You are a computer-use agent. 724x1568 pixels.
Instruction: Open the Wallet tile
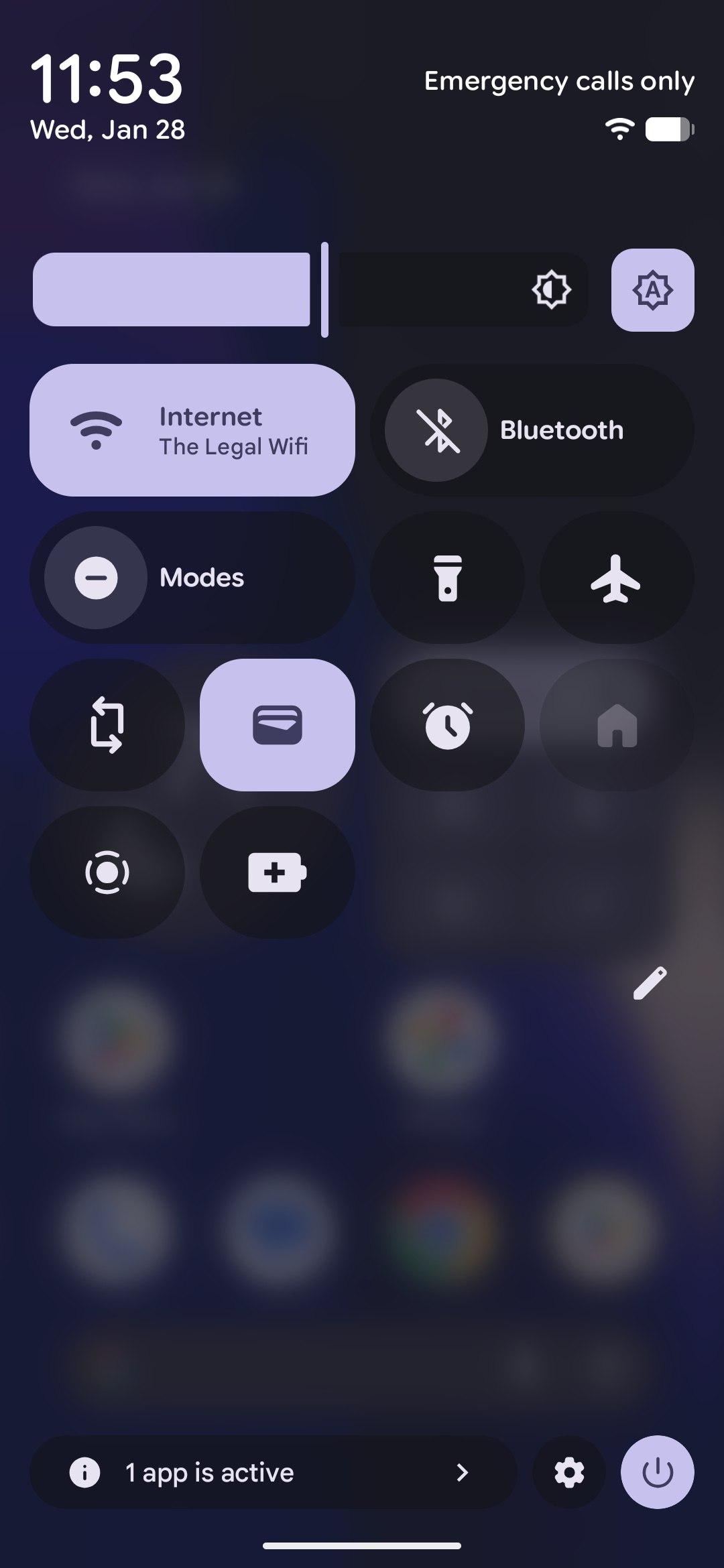click(x=277, y=725)
